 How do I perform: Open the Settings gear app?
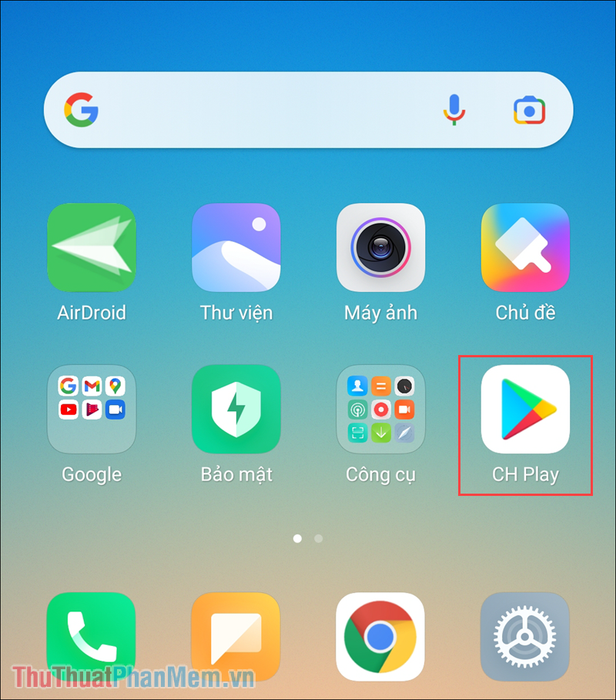pyautogui.click(x=525, y=636)
